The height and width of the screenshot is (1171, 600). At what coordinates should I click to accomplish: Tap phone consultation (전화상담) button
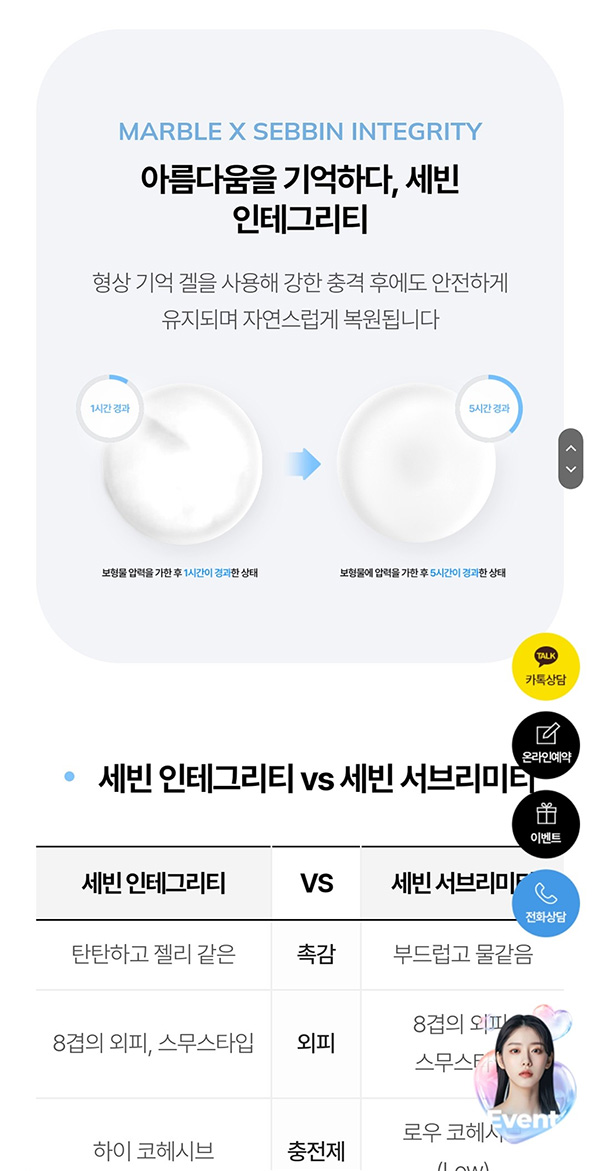click(x=545, y=903)
